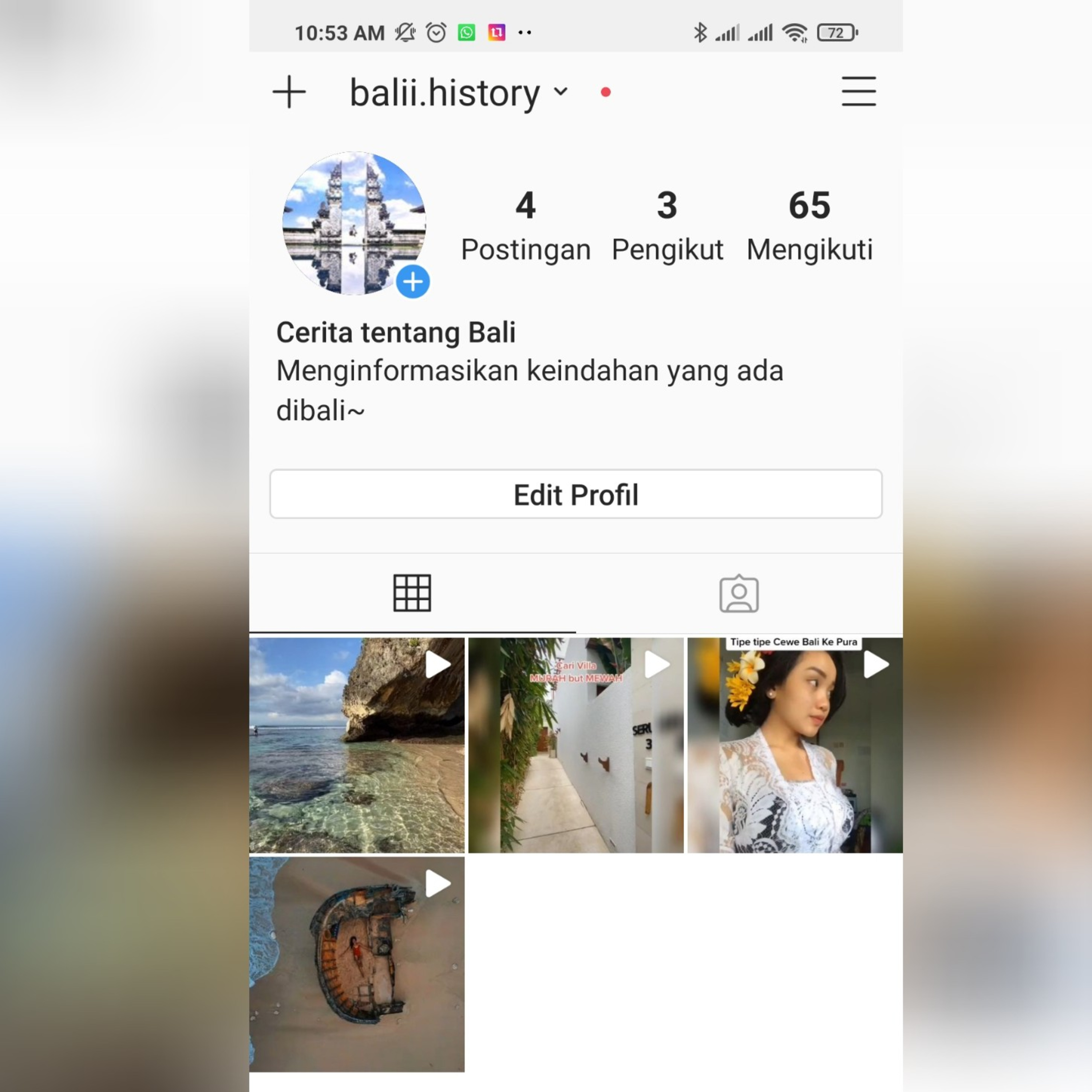Tap the plus icon to create new post

point(289,92)
